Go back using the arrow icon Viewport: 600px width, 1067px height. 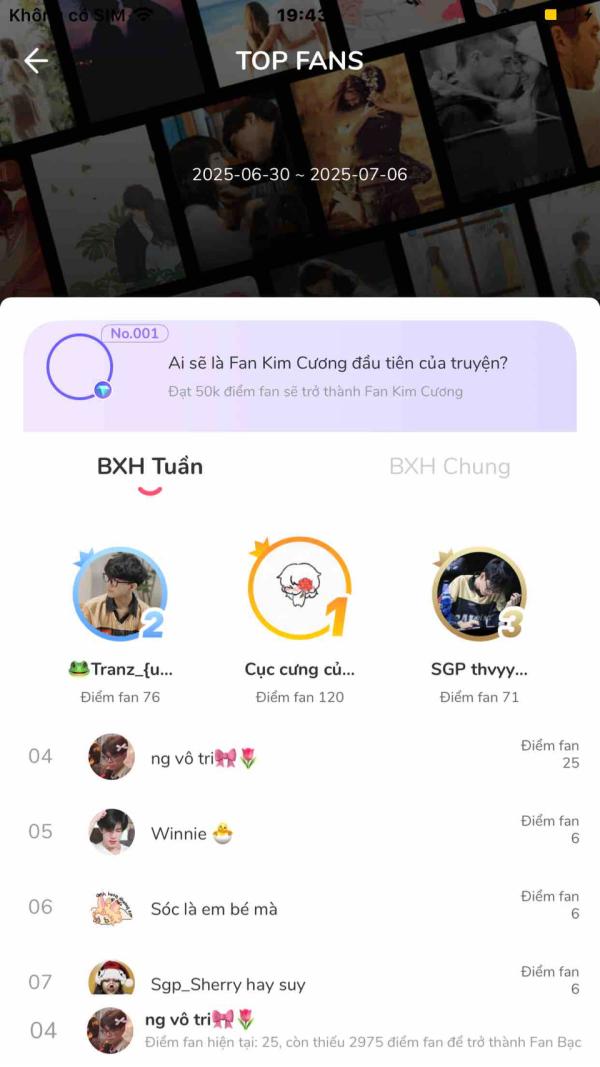36,61
